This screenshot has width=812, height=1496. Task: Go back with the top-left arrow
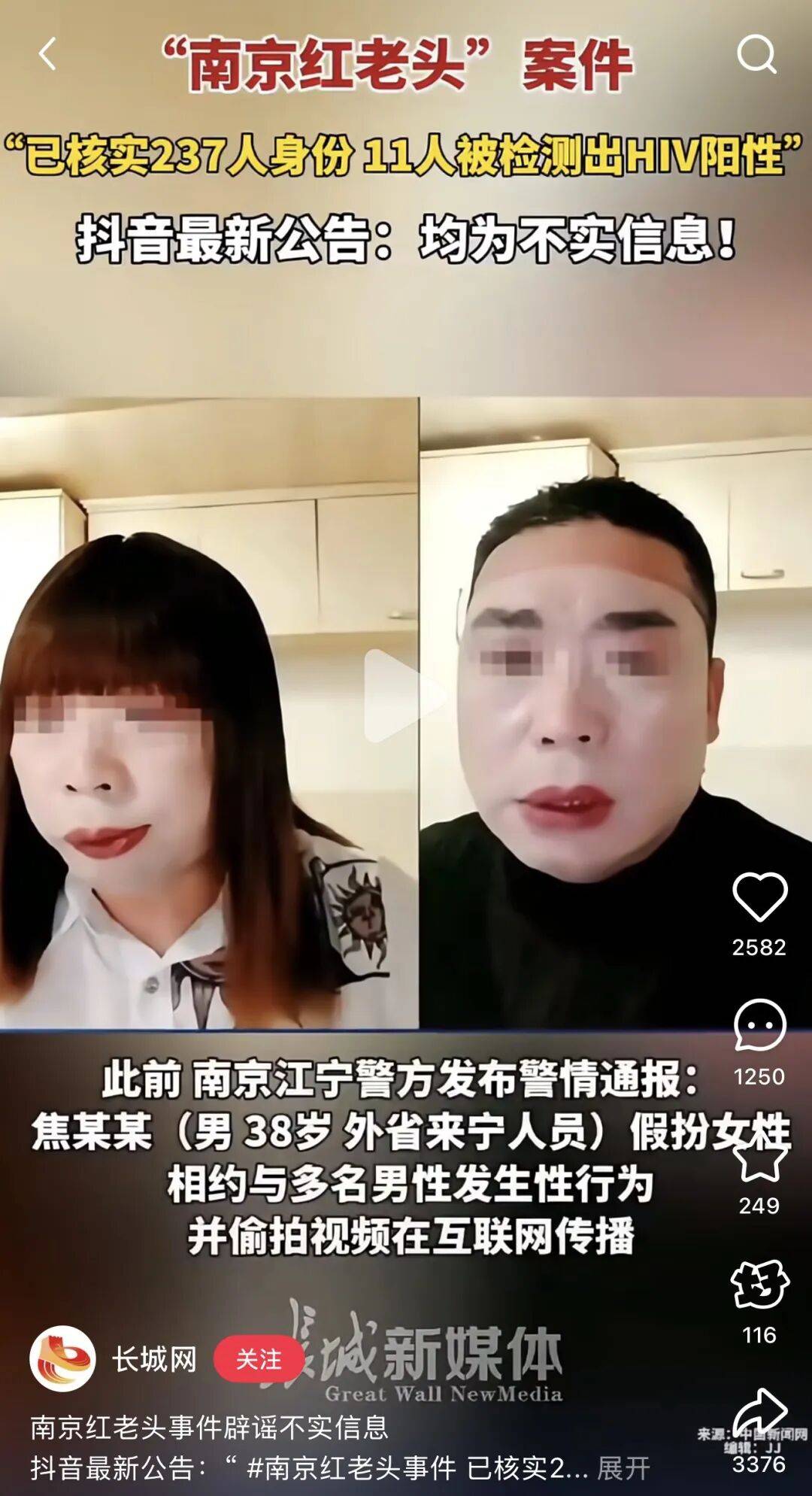tap(47, 55)
